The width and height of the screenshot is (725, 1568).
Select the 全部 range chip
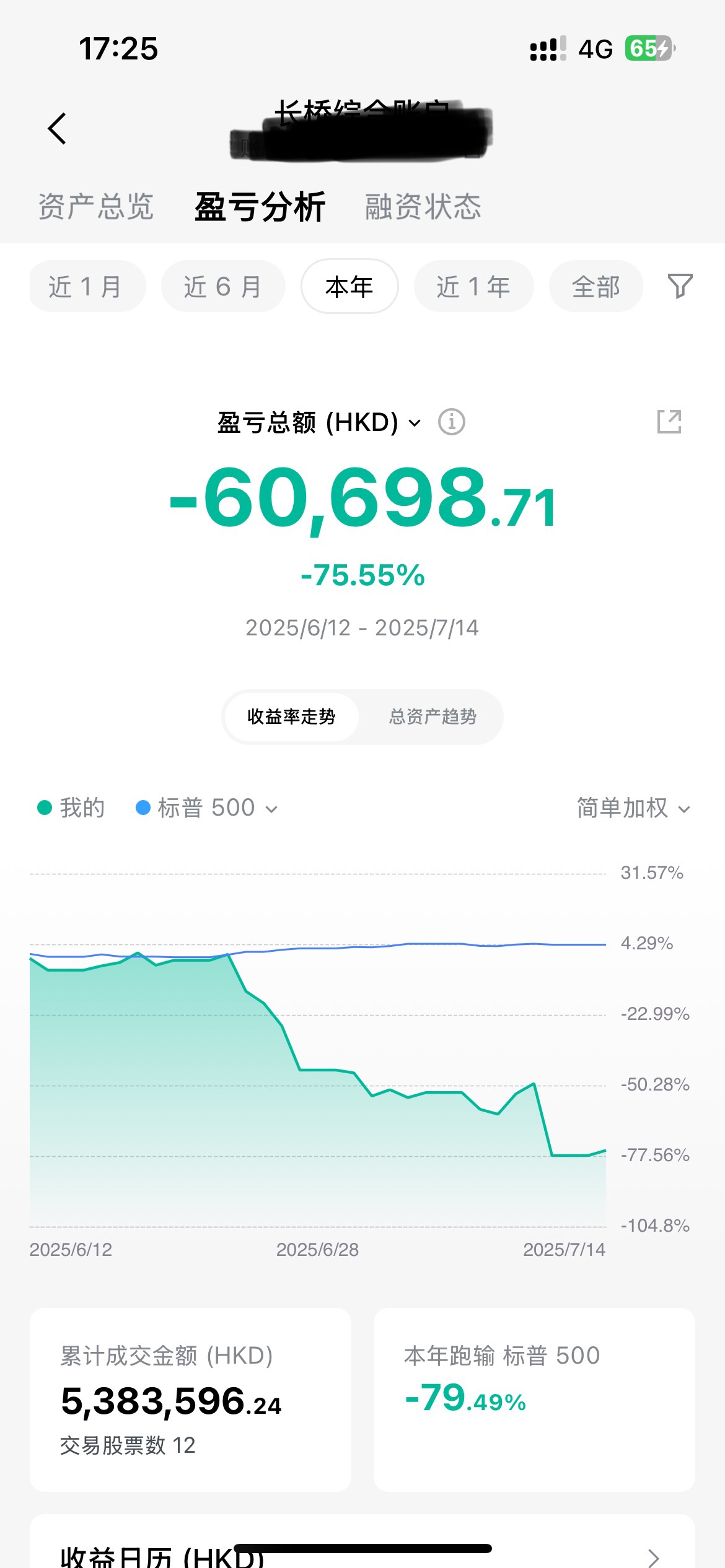click(x=595, y=287)
